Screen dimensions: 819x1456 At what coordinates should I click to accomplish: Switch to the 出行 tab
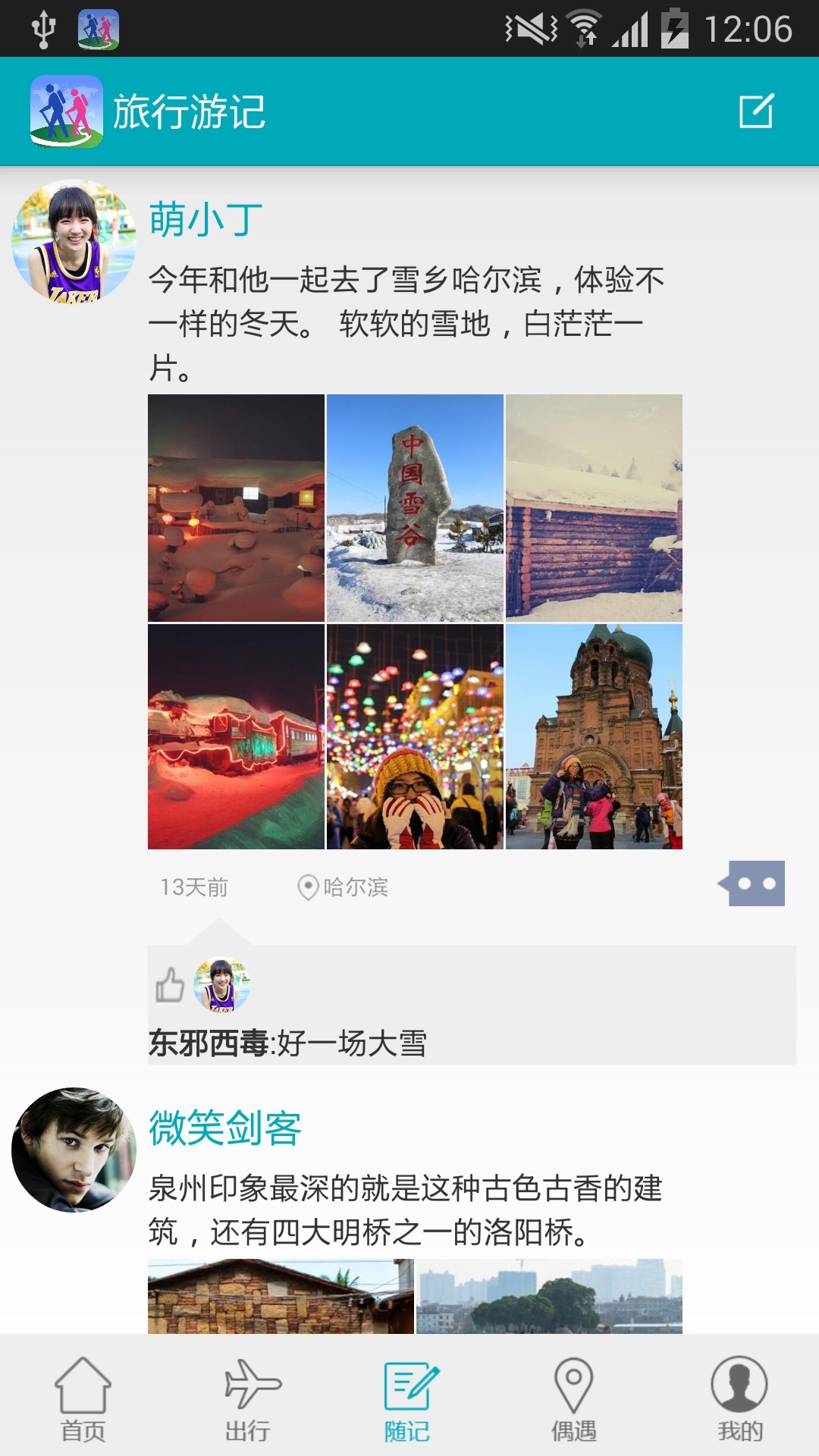point(248,1398)
